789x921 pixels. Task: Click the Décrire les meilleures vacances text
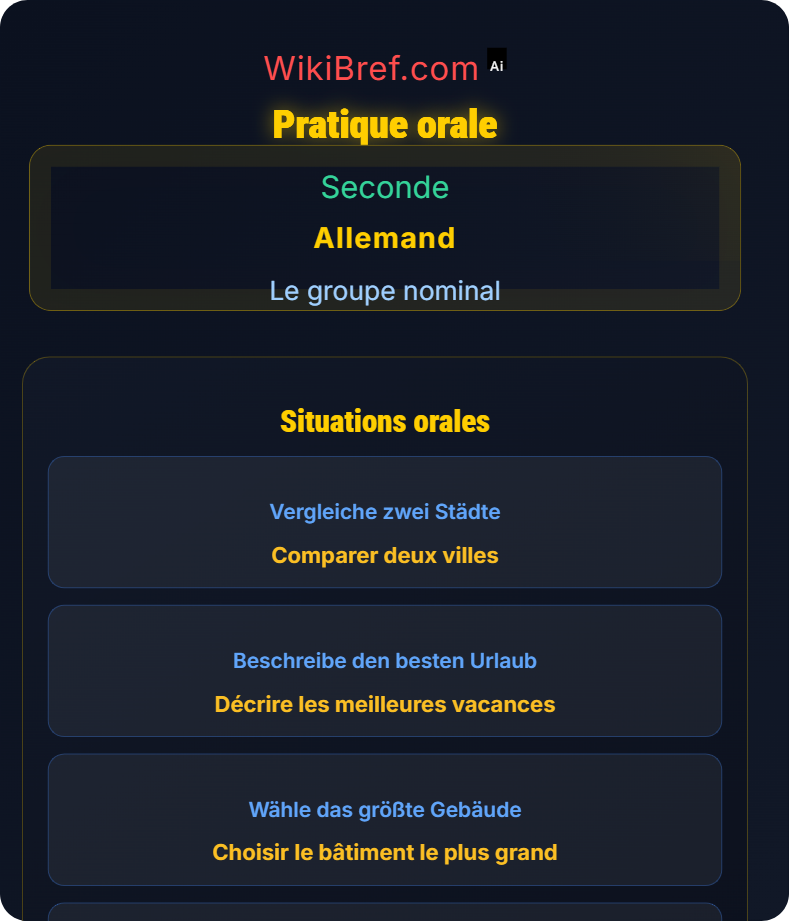(385, 704)
